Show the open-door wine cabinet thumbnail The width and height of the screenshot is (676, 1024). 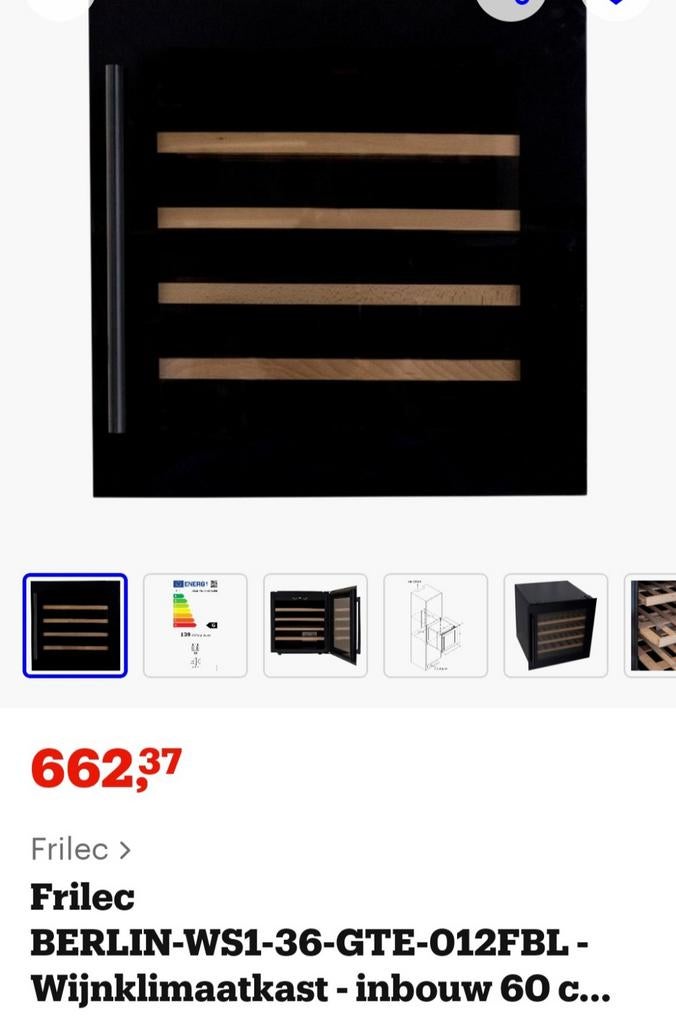point(315,625)
